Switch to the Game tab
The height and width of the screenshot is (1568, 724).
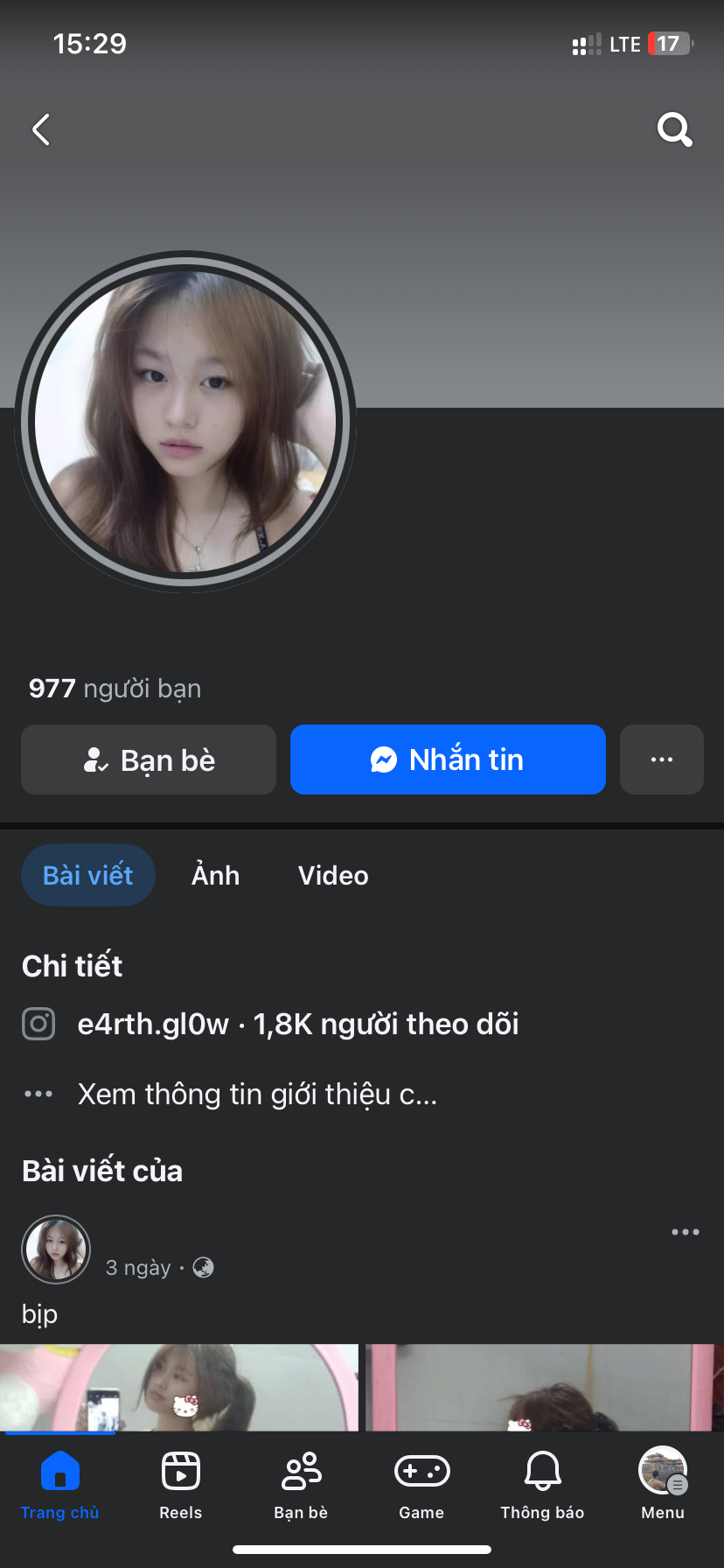[x=421, y=1482]
